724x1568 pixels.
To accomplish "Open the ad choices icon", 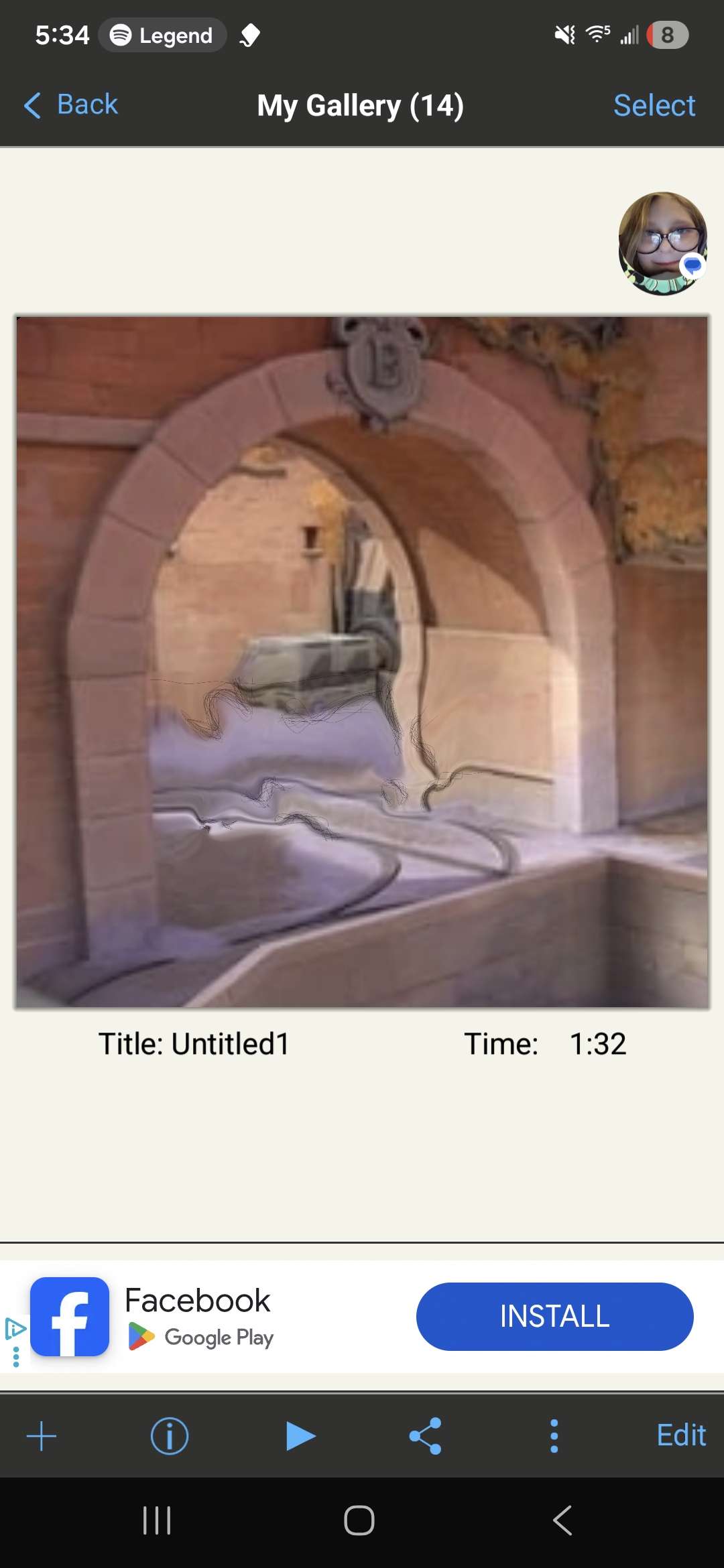I will [x=15, y=1328].
